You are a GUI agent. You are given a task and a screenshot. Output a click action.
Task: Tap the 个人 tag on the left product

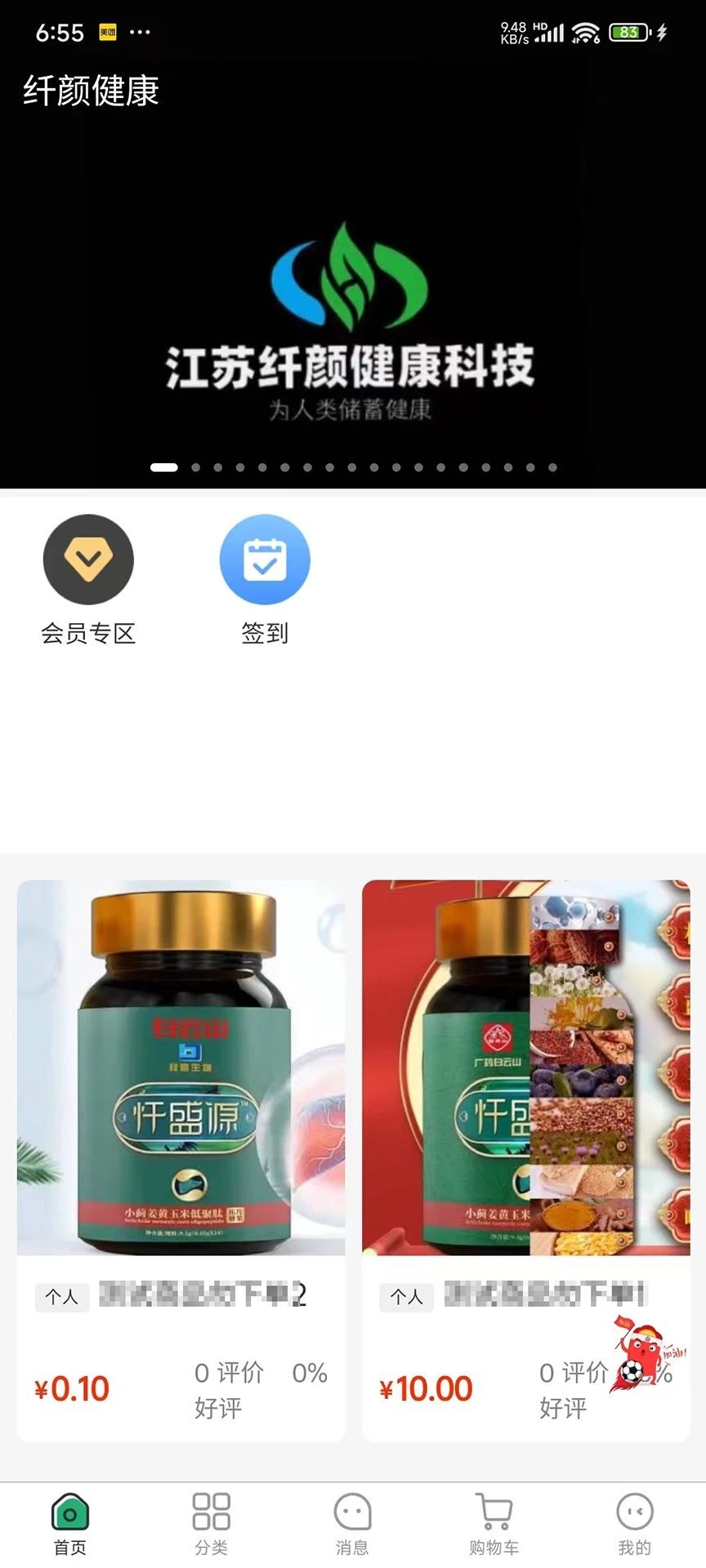[x=61, y=1298]
